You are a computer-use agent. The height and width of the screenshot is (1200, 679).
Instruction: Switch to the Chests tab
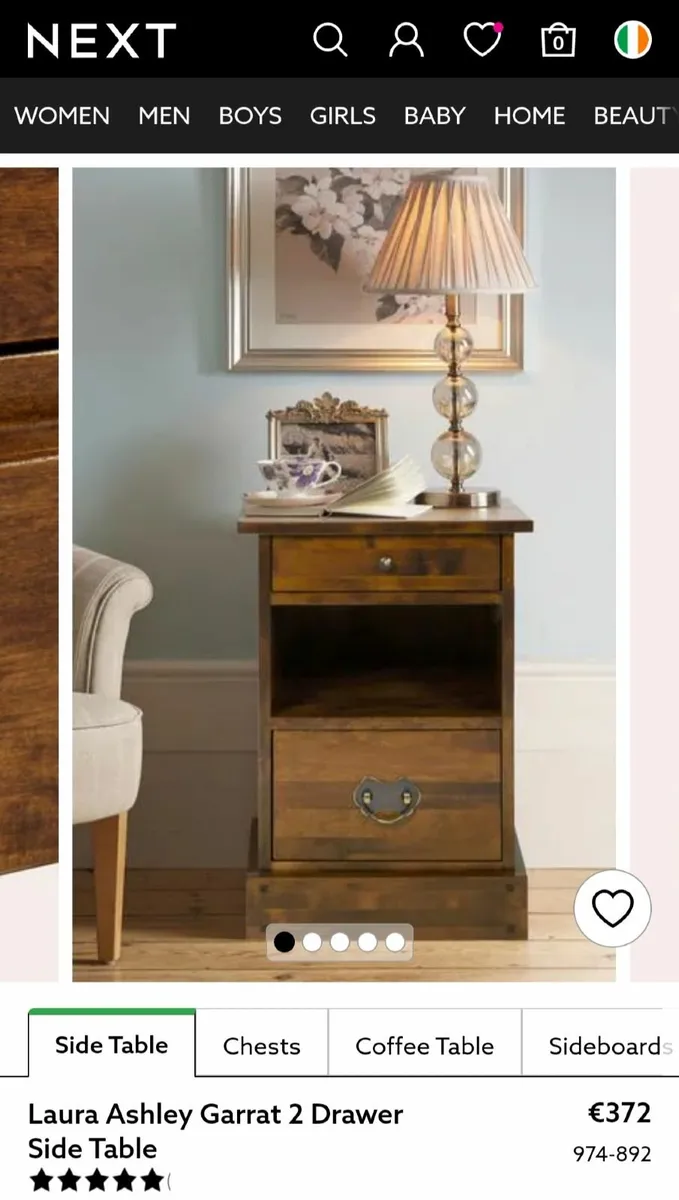point(261,1046)
